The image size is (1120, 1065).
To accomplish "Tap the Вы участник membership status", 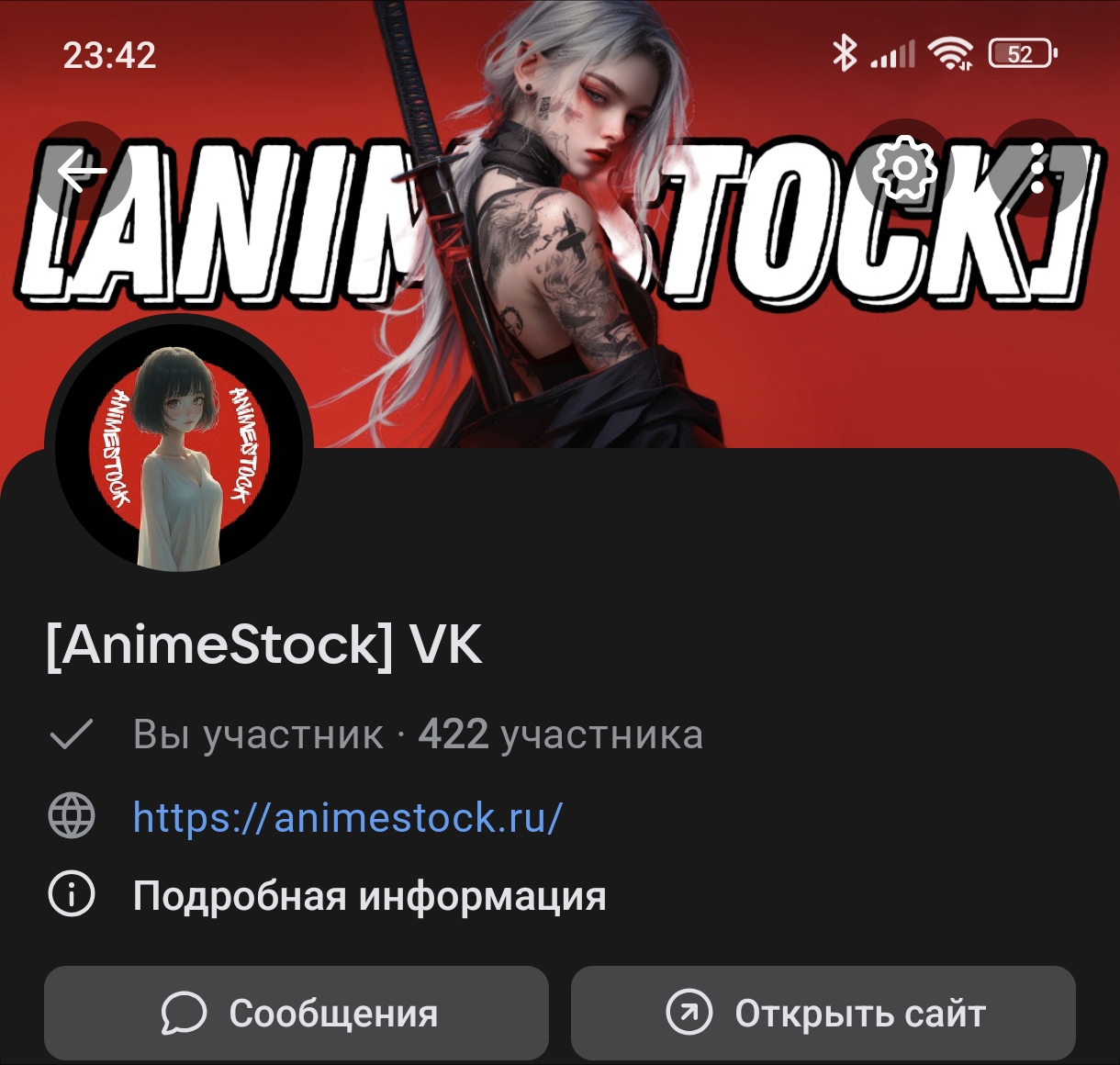I will 257,734.
